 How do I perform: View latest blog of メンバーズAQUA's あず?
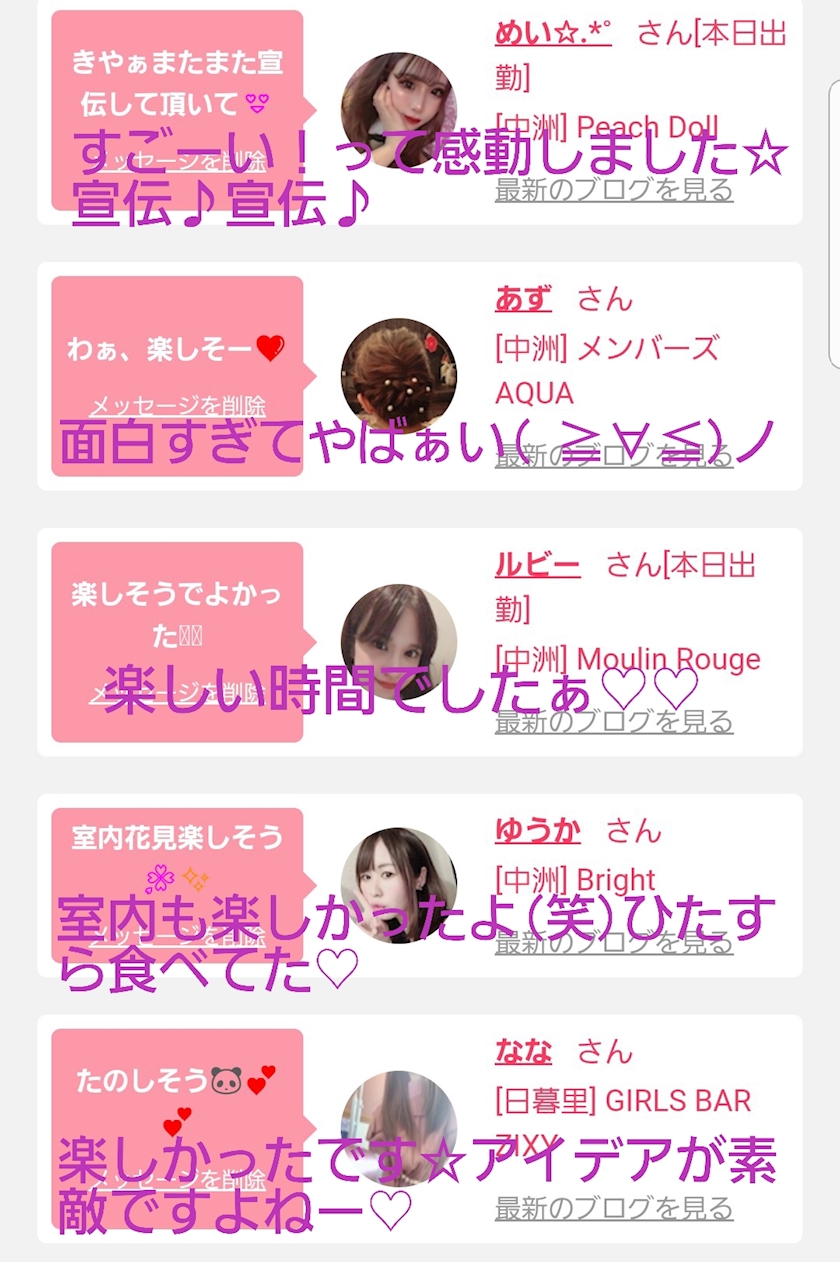[x=614, y=456]
